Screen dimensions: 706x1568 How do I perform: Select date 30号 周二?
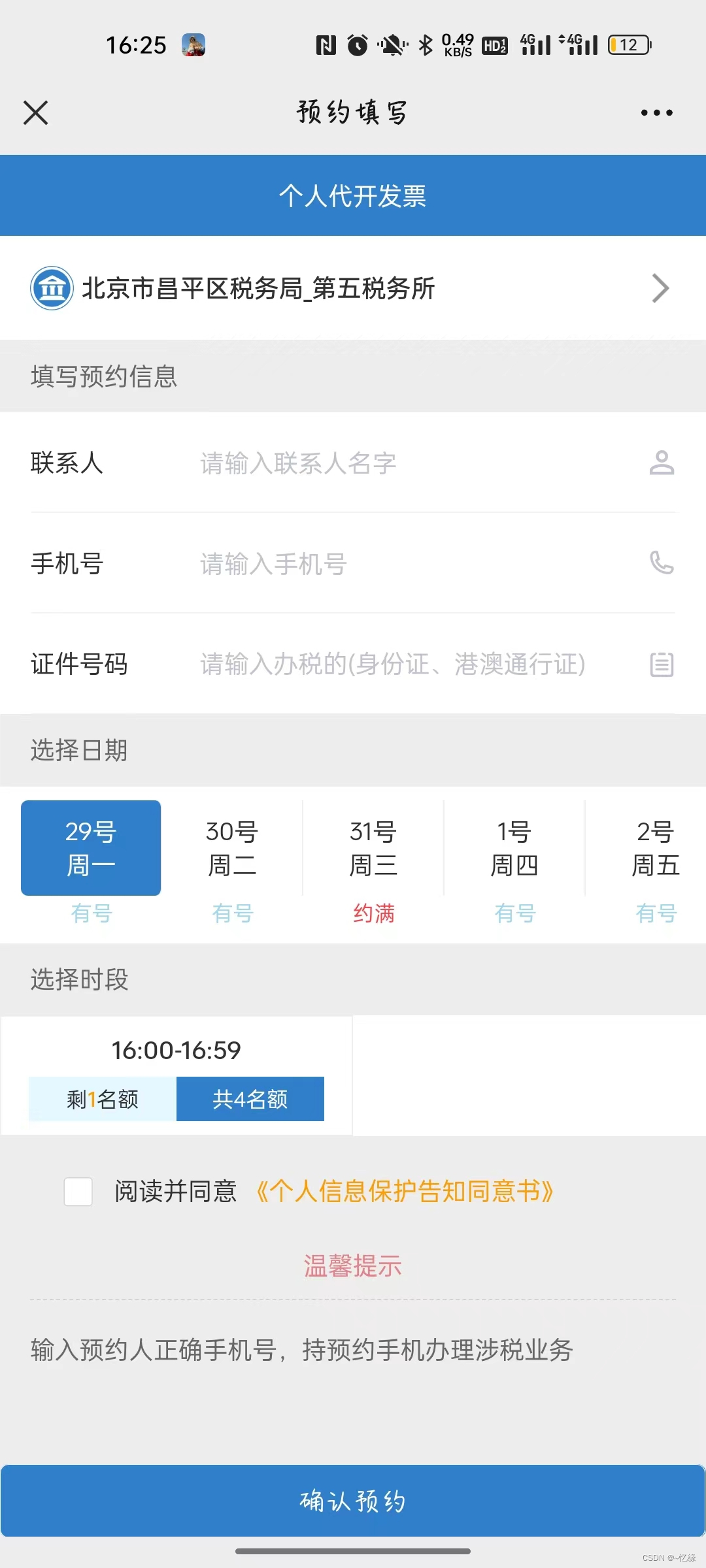232,848
